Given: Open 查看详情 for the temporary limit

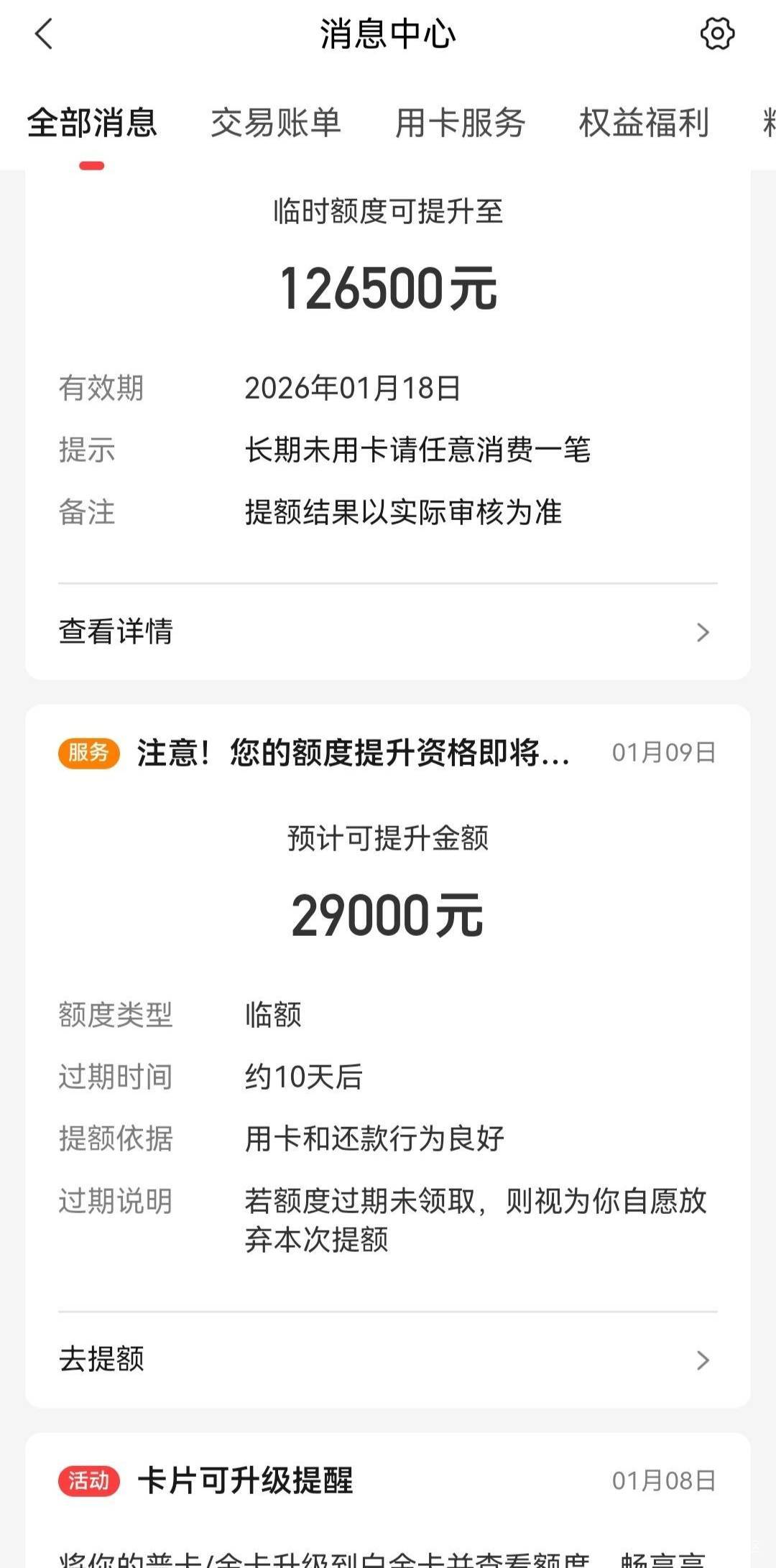Looking at the screenshot, I should [388, 632].
